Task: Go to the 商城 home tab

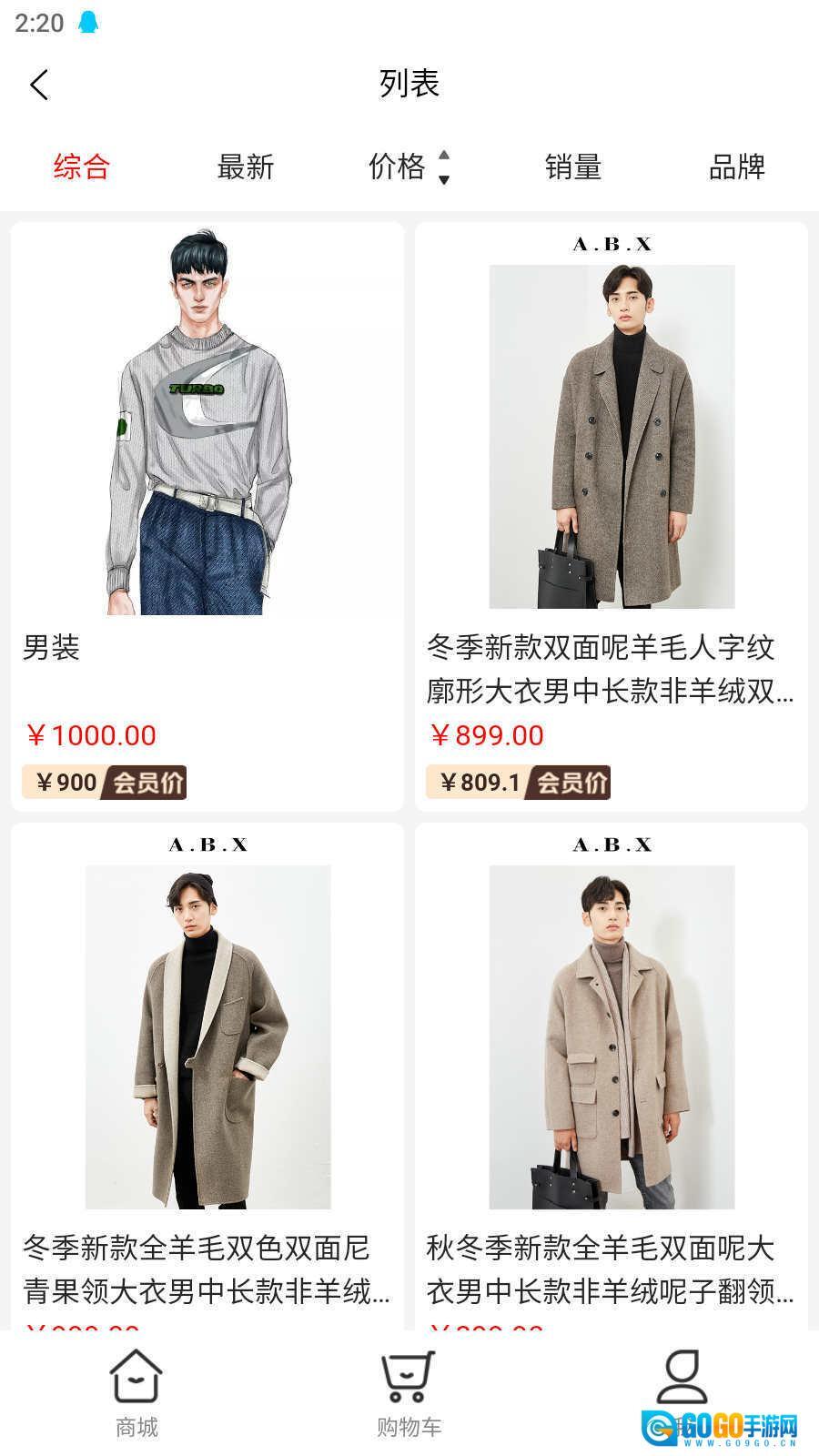Action: coord(136,1393)
